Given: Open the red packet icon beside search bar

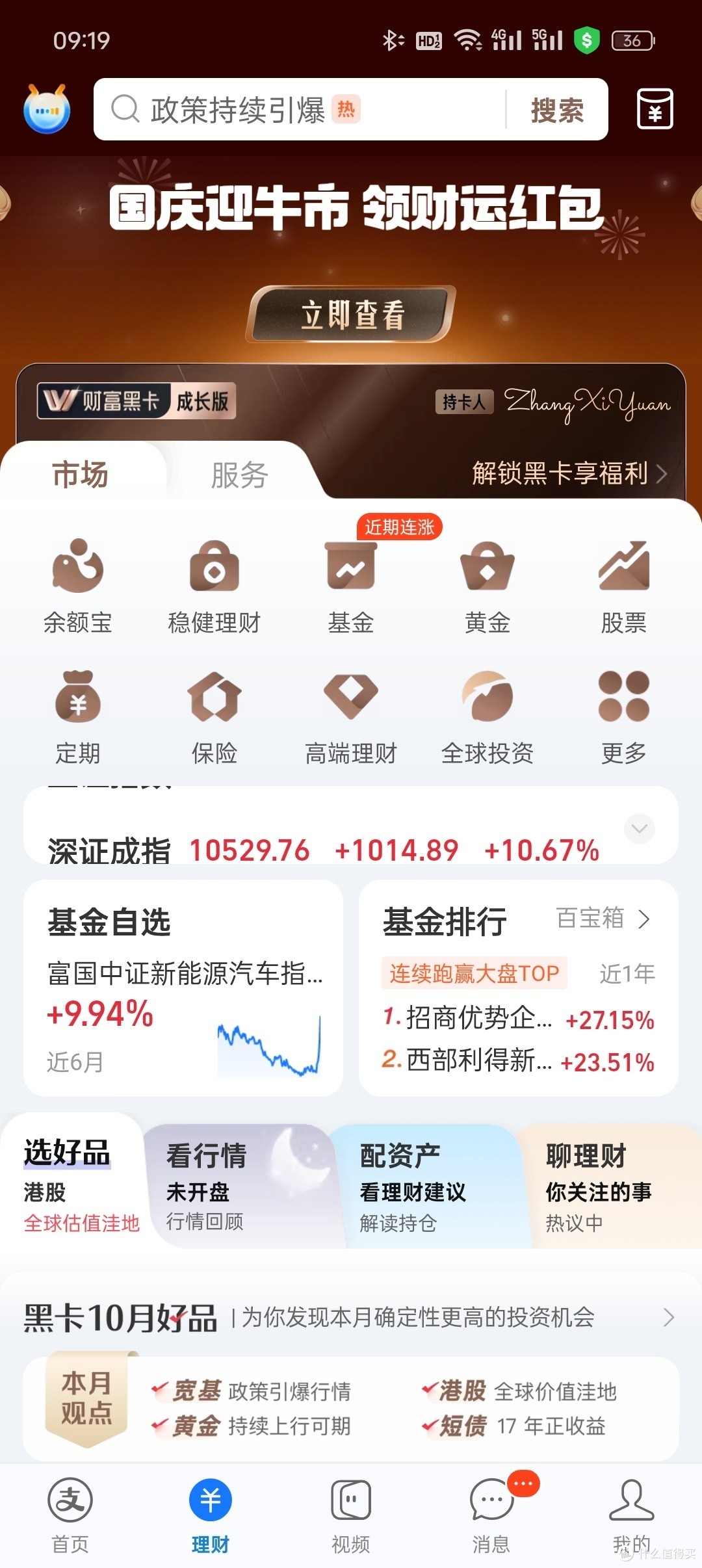Looking at the screenshot, I should pyautogui.click(x=655, y=109).
